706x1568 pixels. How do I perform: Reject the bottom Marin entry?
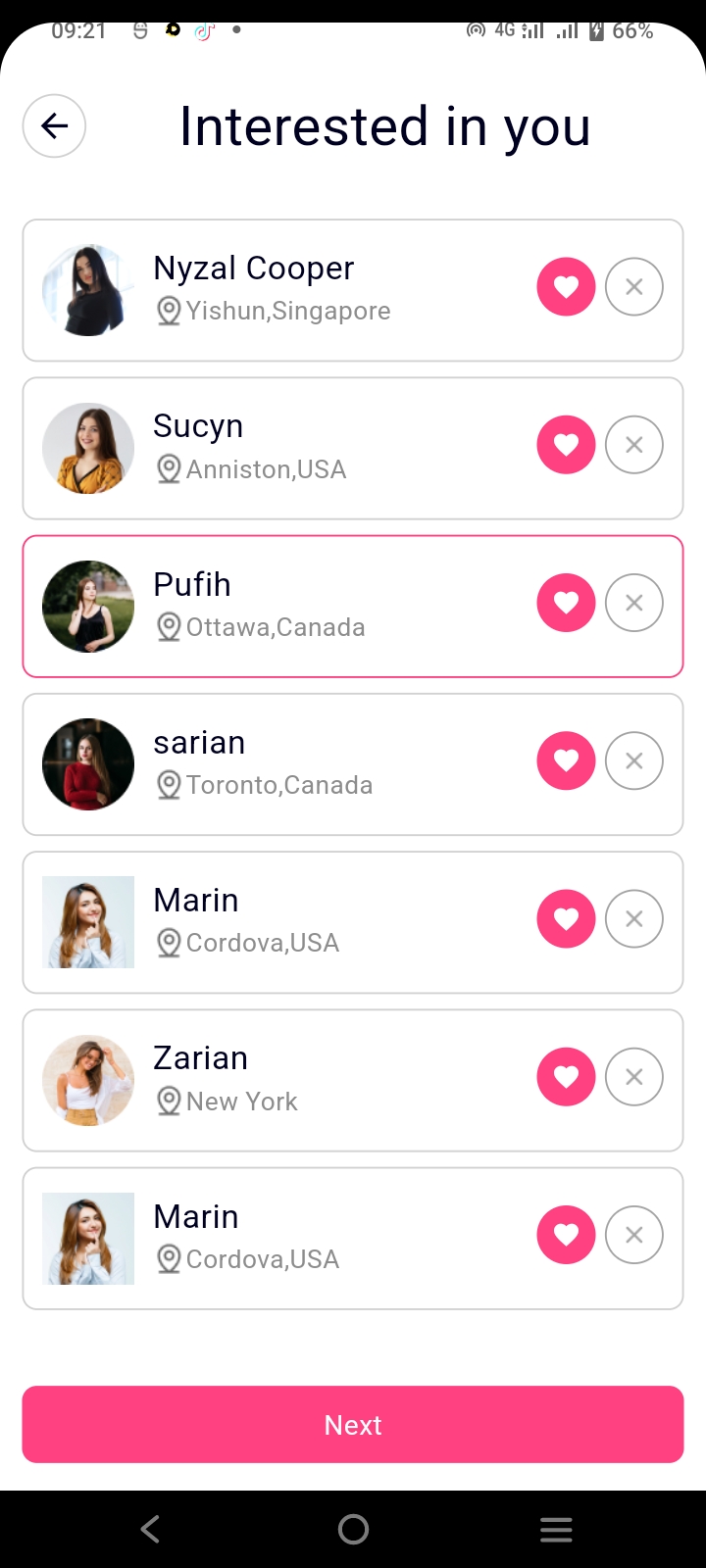point(633,1235)
